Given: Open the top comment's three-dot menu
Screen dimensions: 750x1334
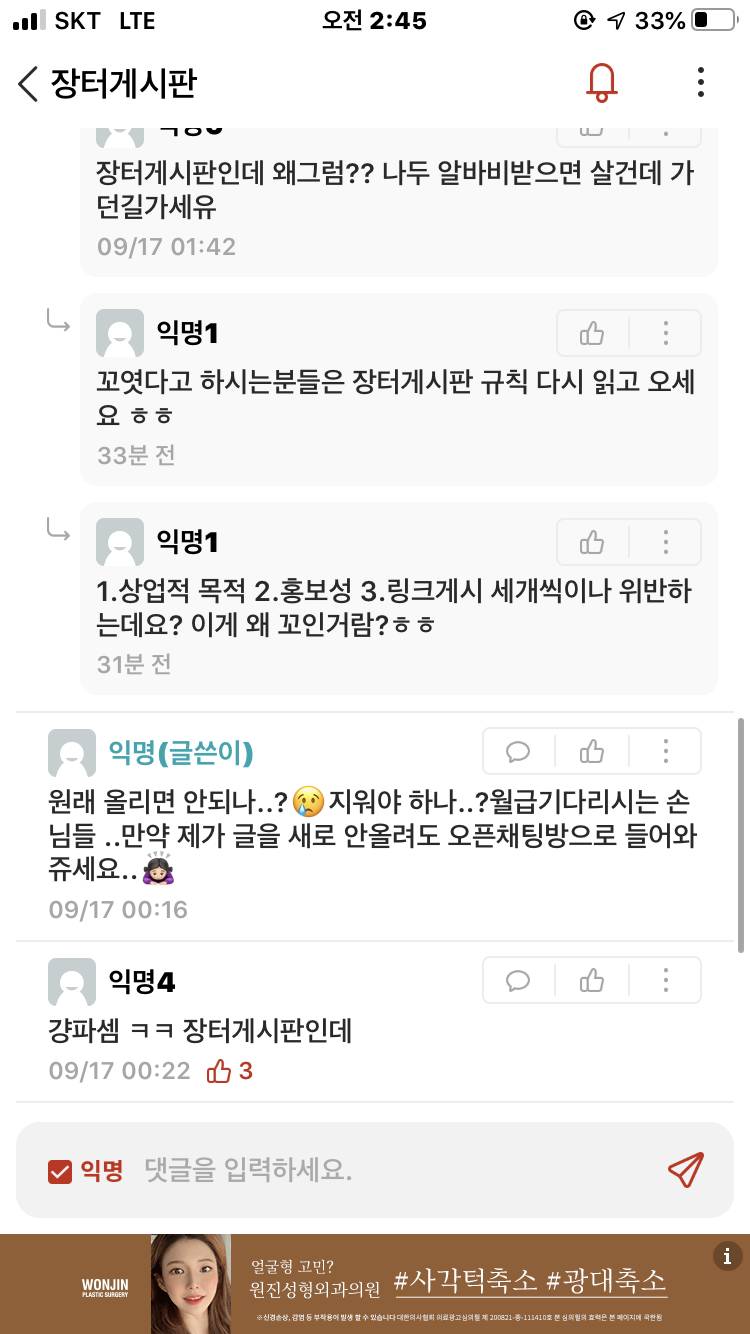Looking at the screenshot, I should click(x=666, y=127).
